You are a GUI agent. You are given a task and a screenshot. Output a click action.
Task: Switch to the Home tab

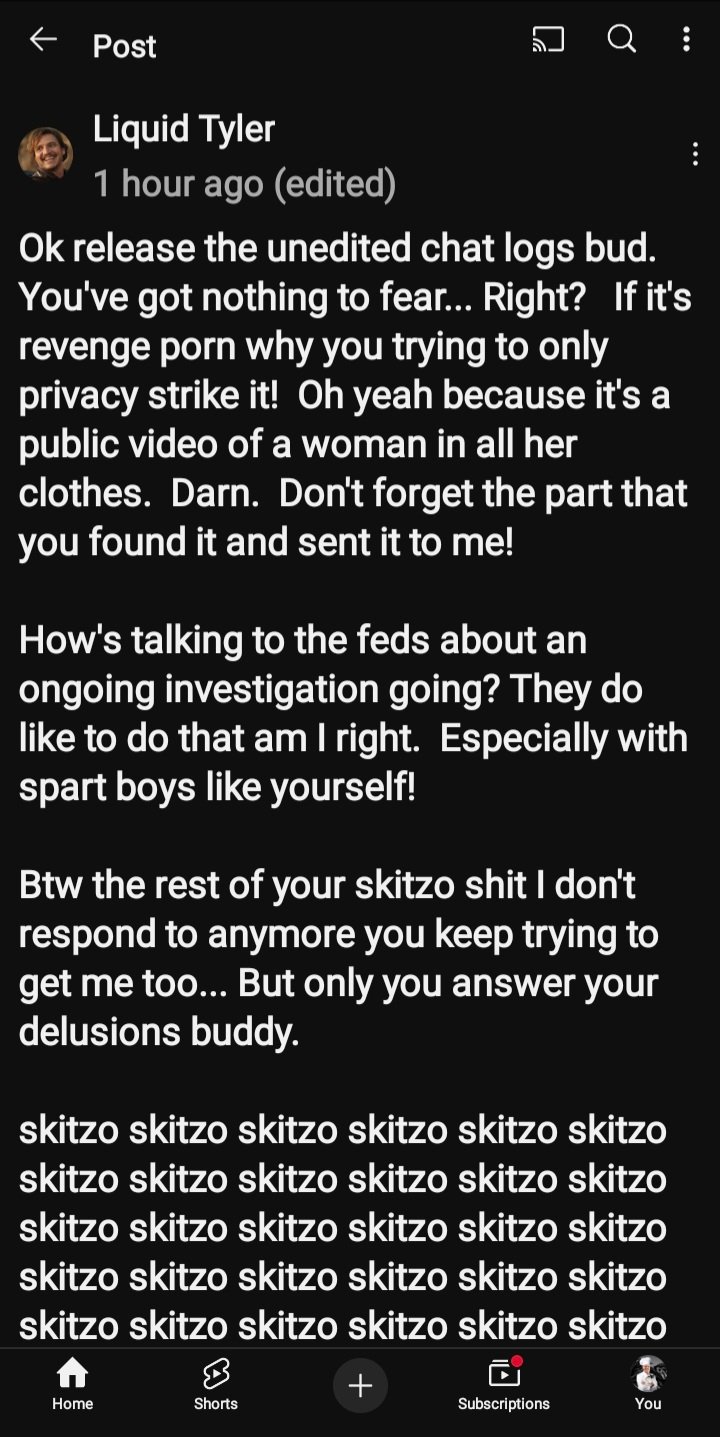click(72, 1384)
